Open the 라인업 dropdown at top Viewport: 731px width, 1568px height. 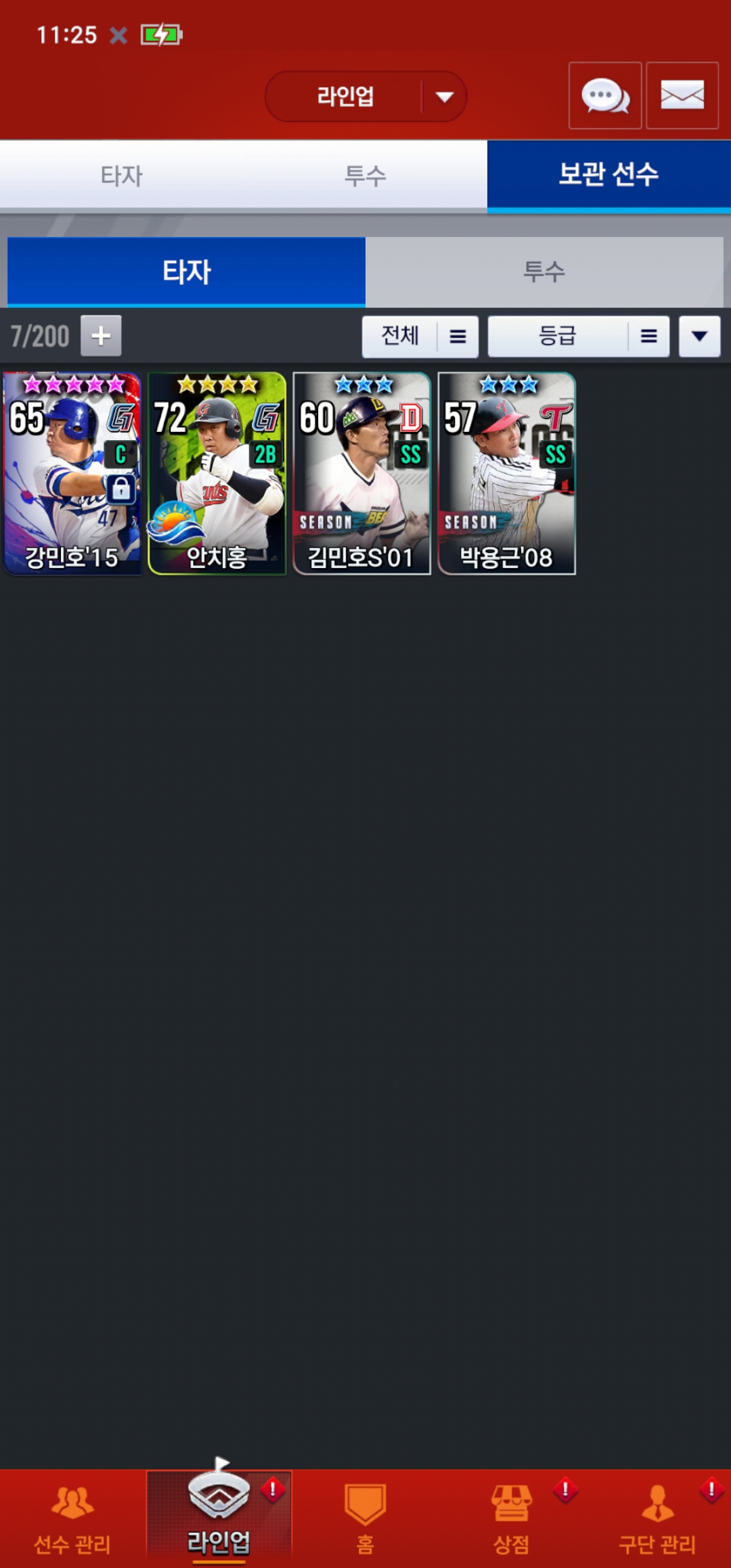[365, 97]
